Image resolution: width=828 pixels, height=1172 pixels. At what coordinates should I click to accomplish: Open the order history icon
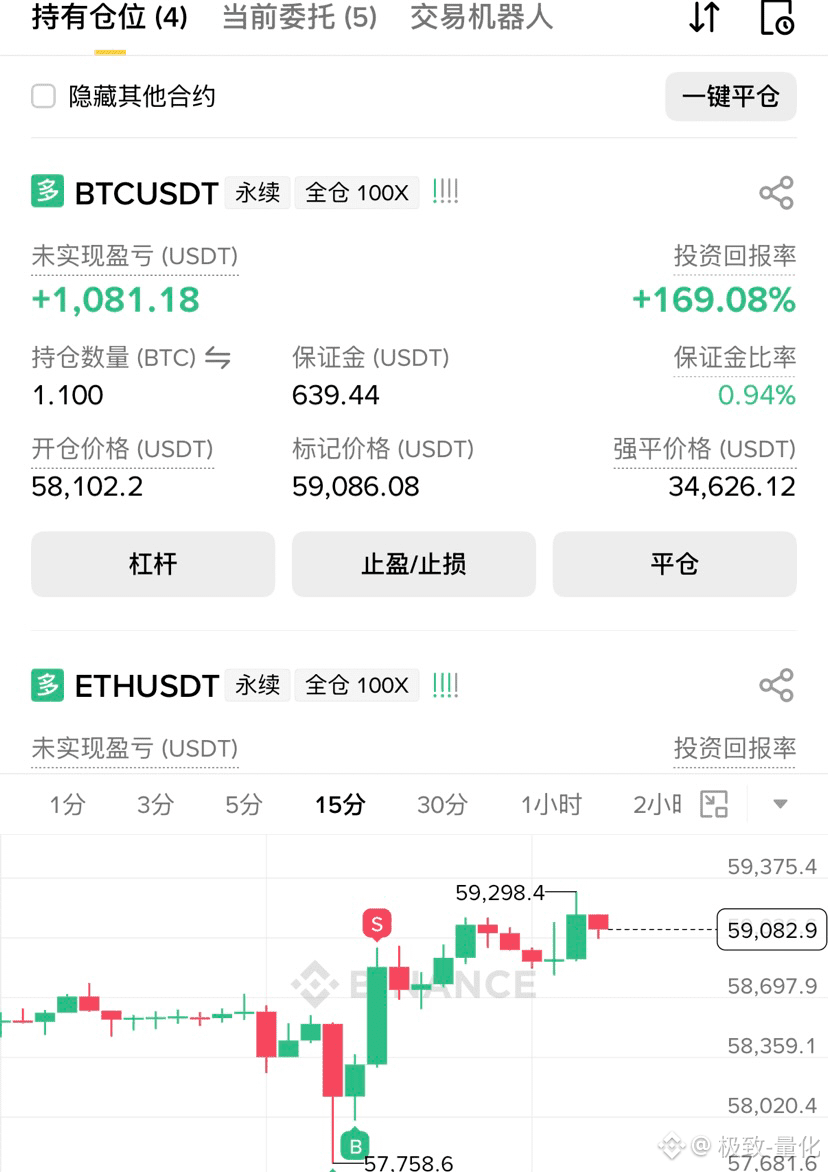[777, 17]
